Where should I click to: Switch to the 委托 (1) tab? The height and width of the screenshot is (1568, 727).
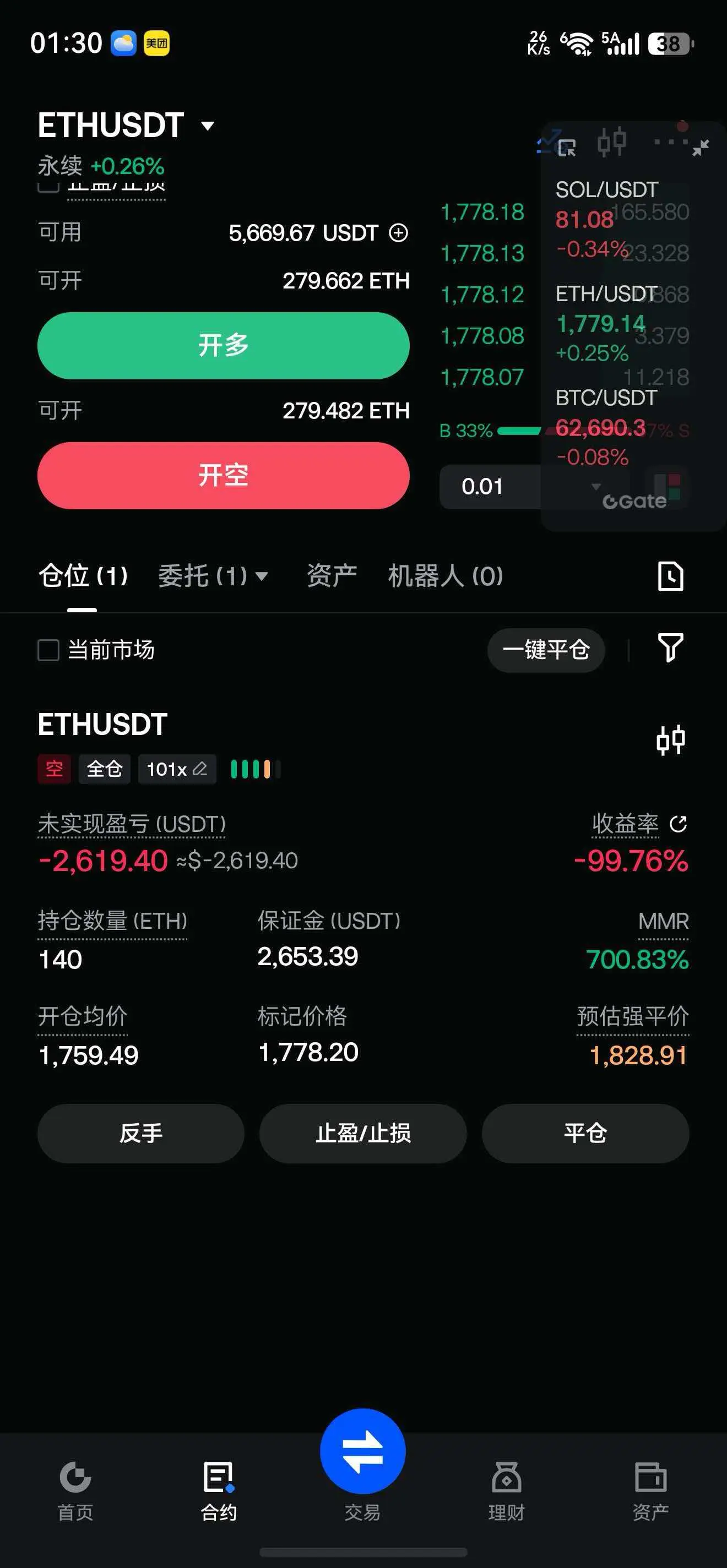pyautogui.click(x=213, y=576)
